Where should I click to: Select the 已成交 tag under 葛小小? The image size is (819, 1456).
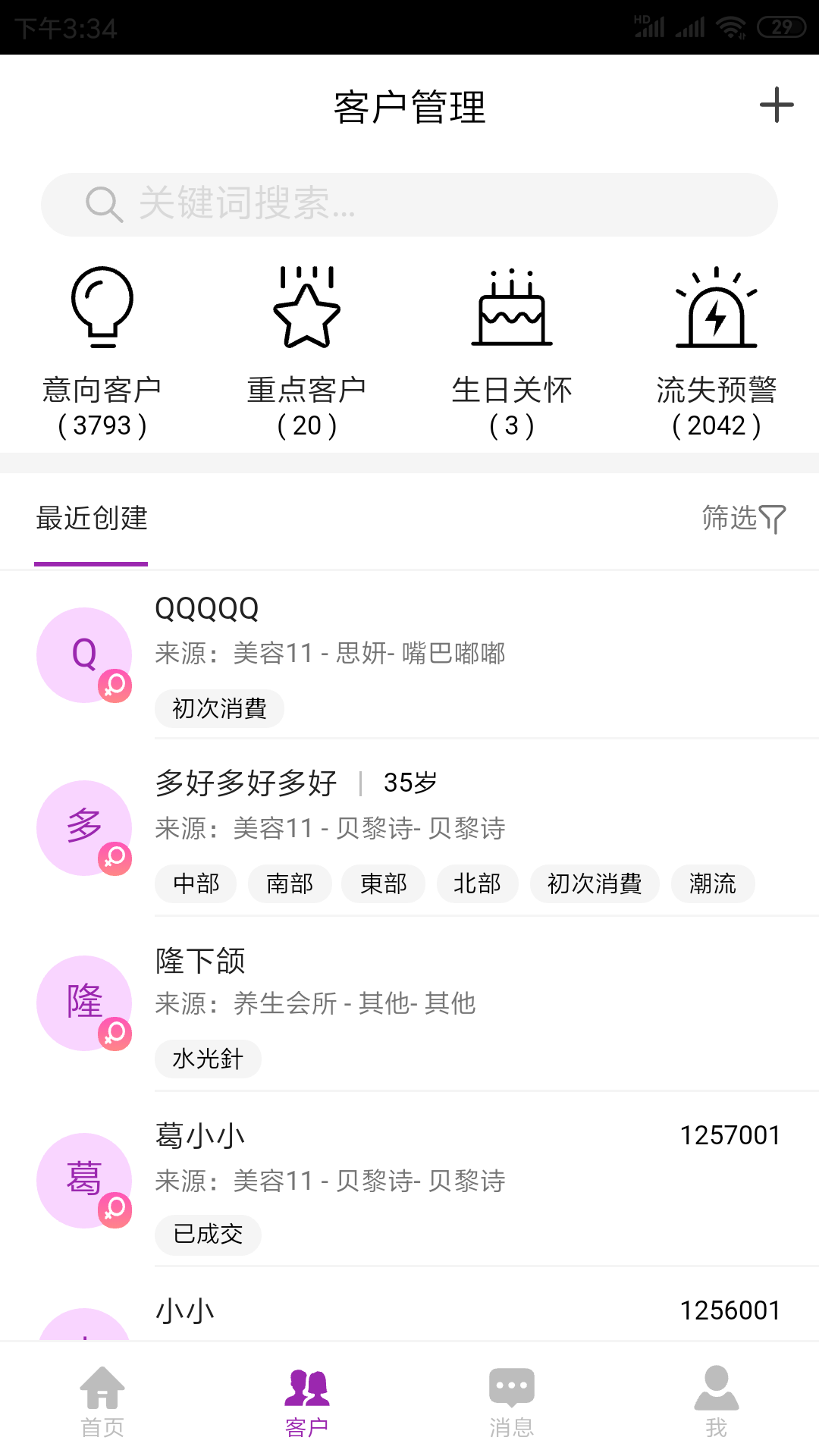[208, 1235]
